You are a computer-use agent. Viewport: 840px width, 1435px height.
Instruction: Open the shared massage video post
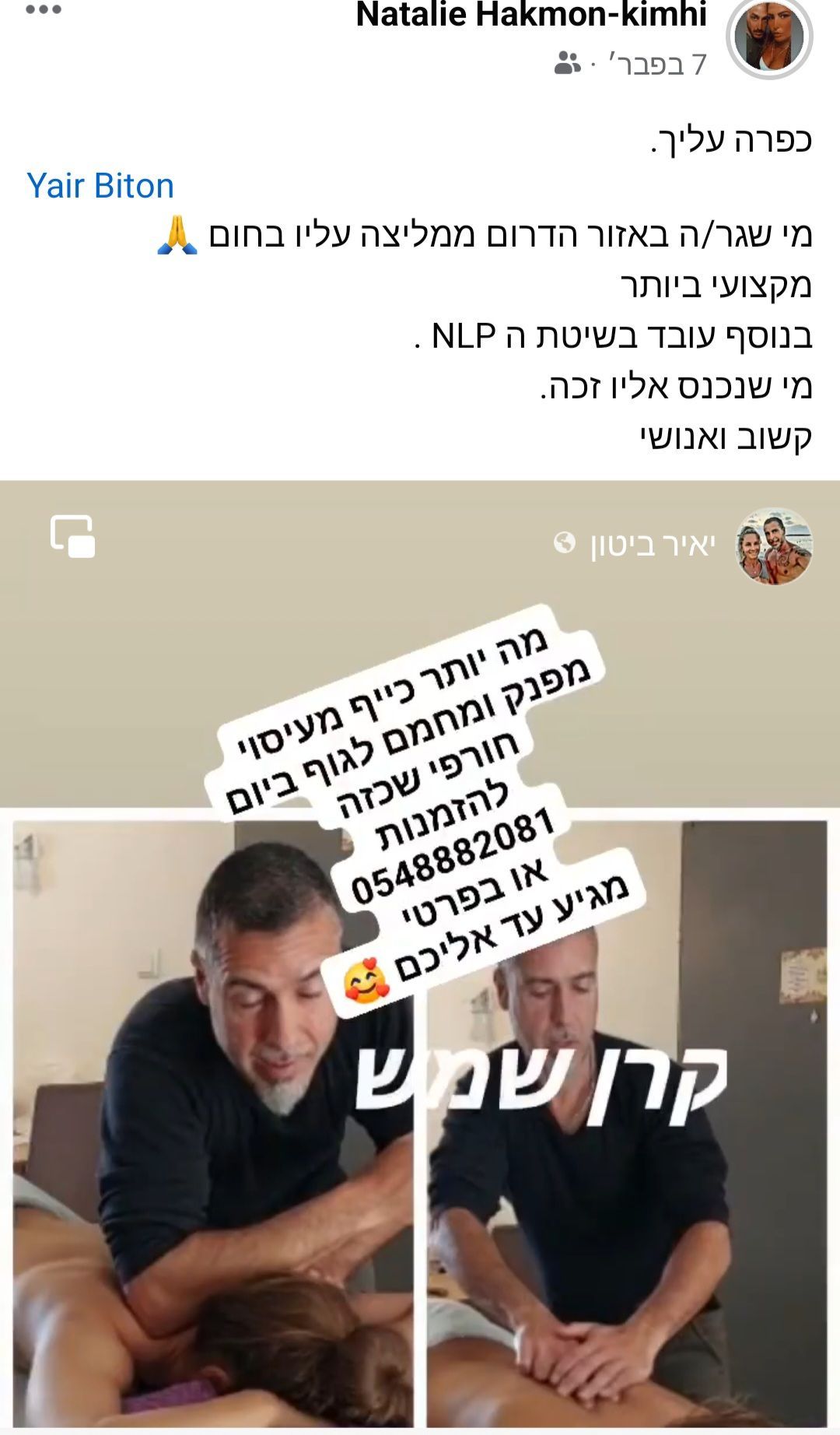pyautogui.click(x=420, y=1089)
